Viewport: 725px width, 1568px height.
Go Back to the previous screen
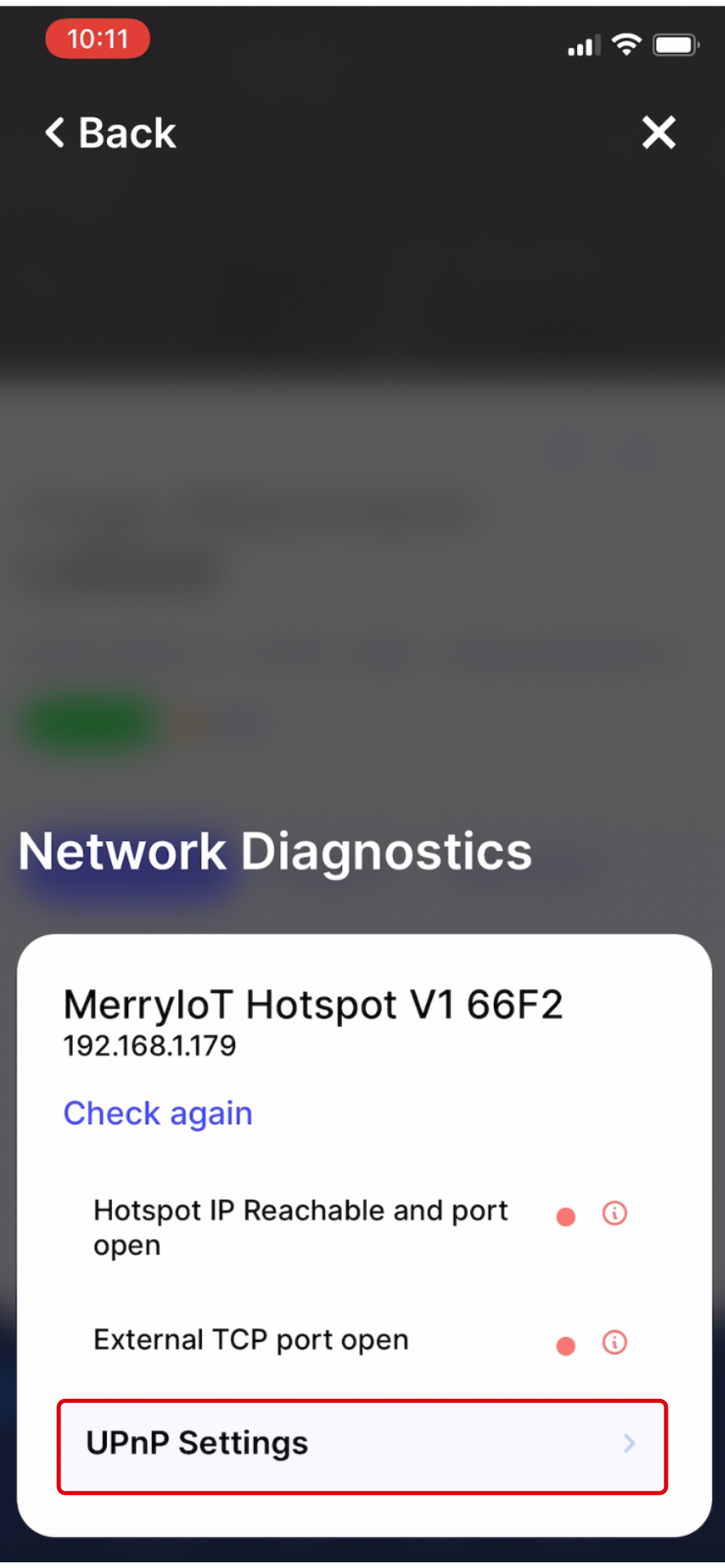[109, 132]
